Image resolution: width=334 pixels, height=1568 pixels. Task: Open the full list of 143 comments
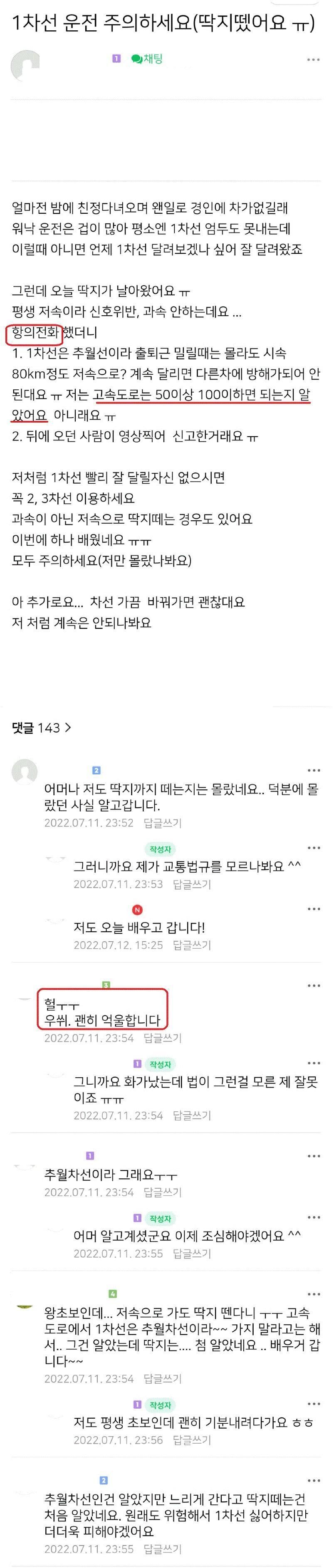tap(41, 727)
